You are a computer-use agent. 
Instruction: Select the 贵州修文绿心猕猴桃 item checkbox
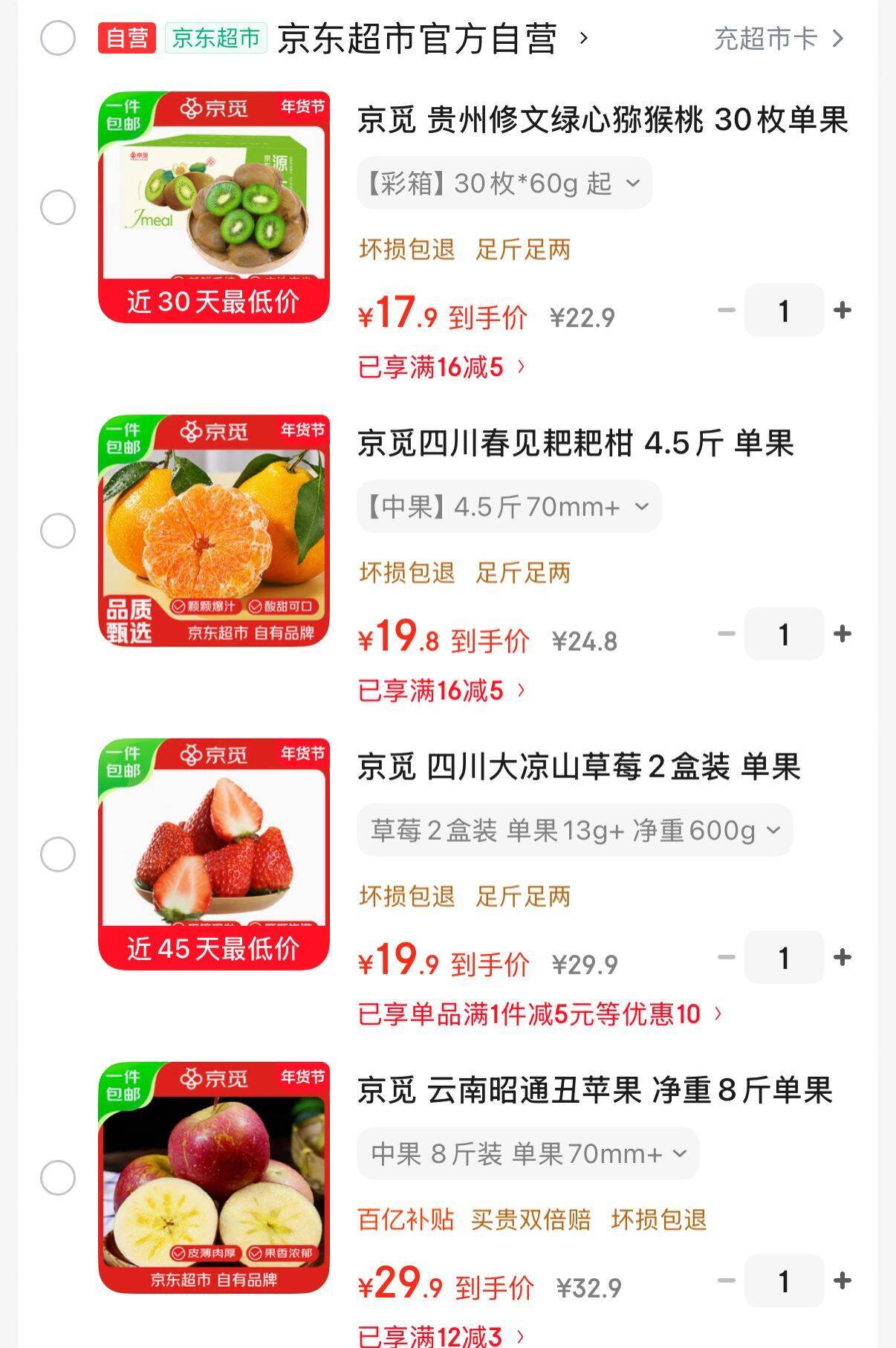click(58, 207)
